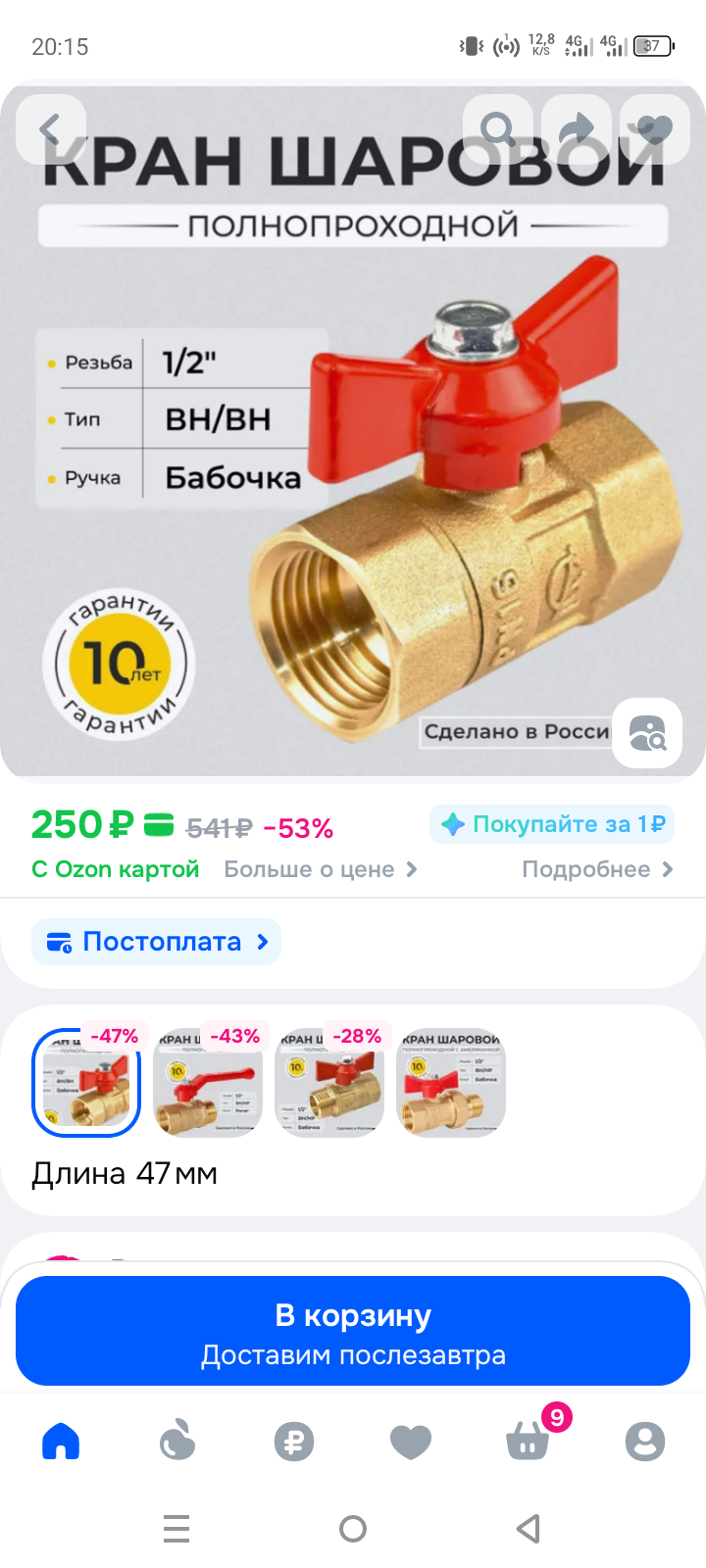Select the variant with -28% discount

tap(329, 1083)
